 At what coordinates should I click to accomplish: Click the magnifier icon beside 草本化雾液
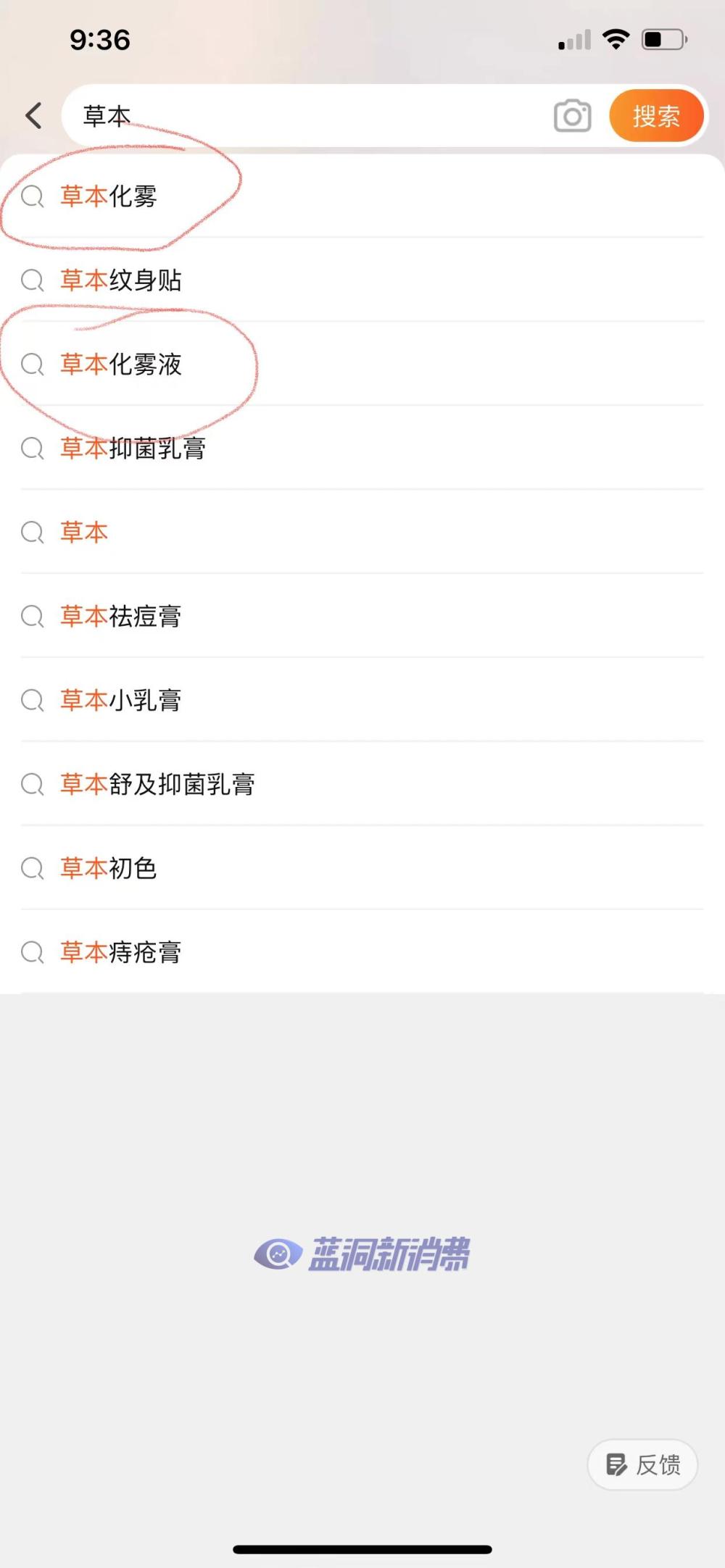[x=31, y=364]
